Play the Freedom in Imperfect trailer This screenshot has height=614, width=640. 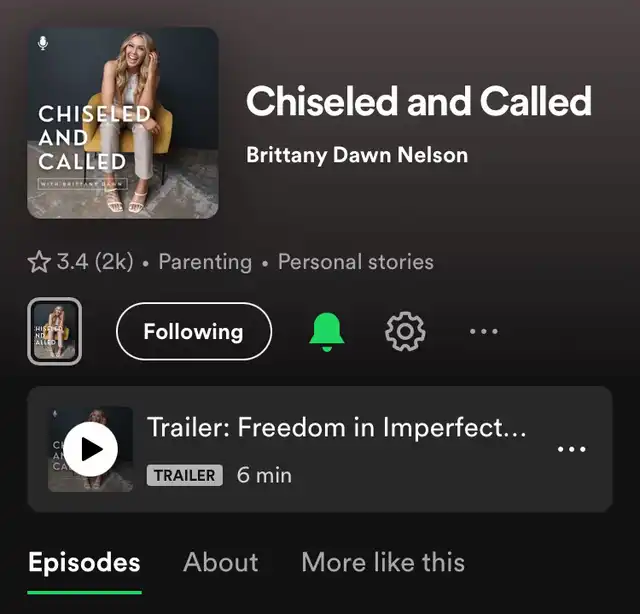91,449
